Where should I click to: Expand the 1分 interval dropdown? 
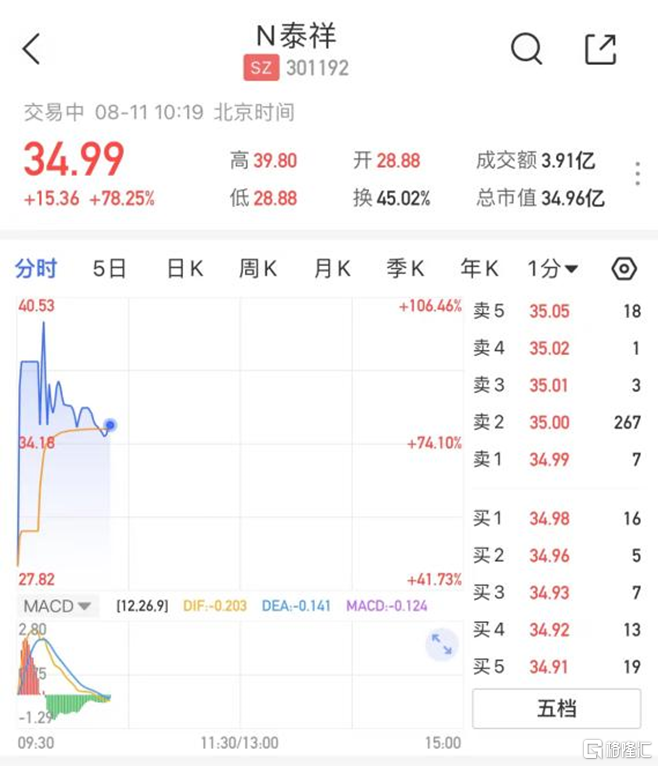[553, 268]
